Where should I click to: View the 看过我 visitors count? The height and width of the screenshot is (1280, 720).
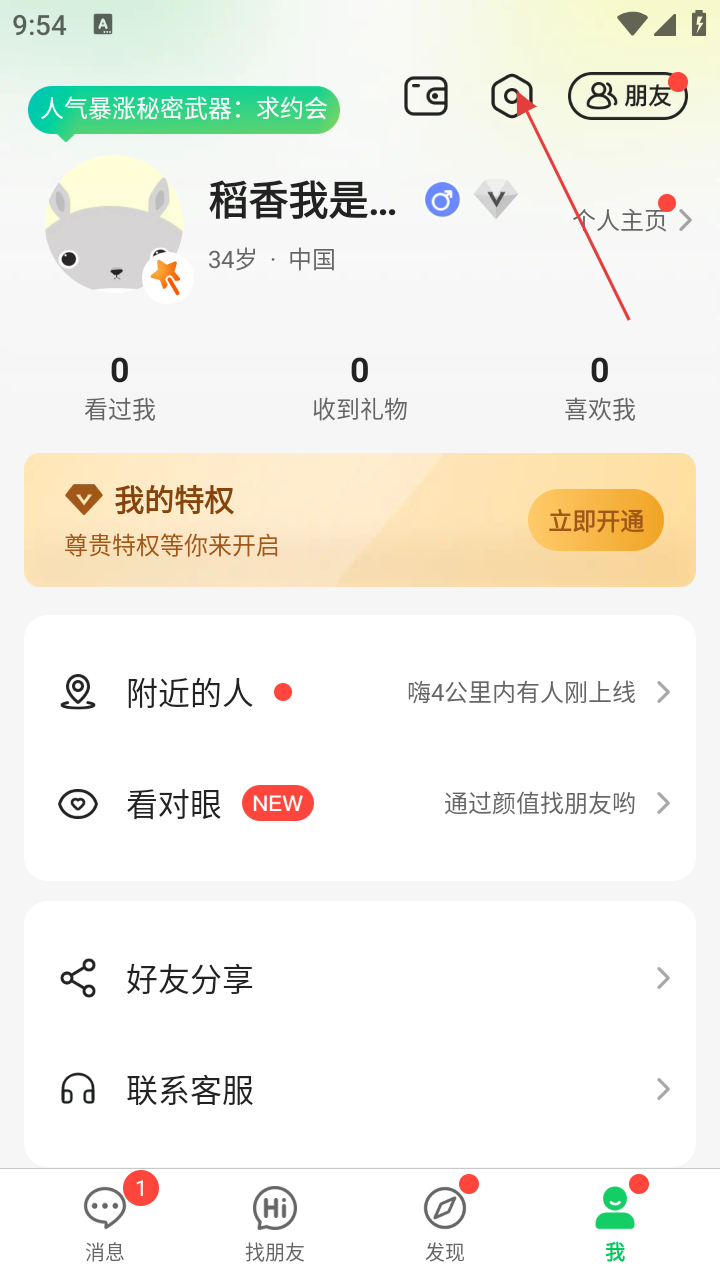pyautogui.click(x=120, y=388)
